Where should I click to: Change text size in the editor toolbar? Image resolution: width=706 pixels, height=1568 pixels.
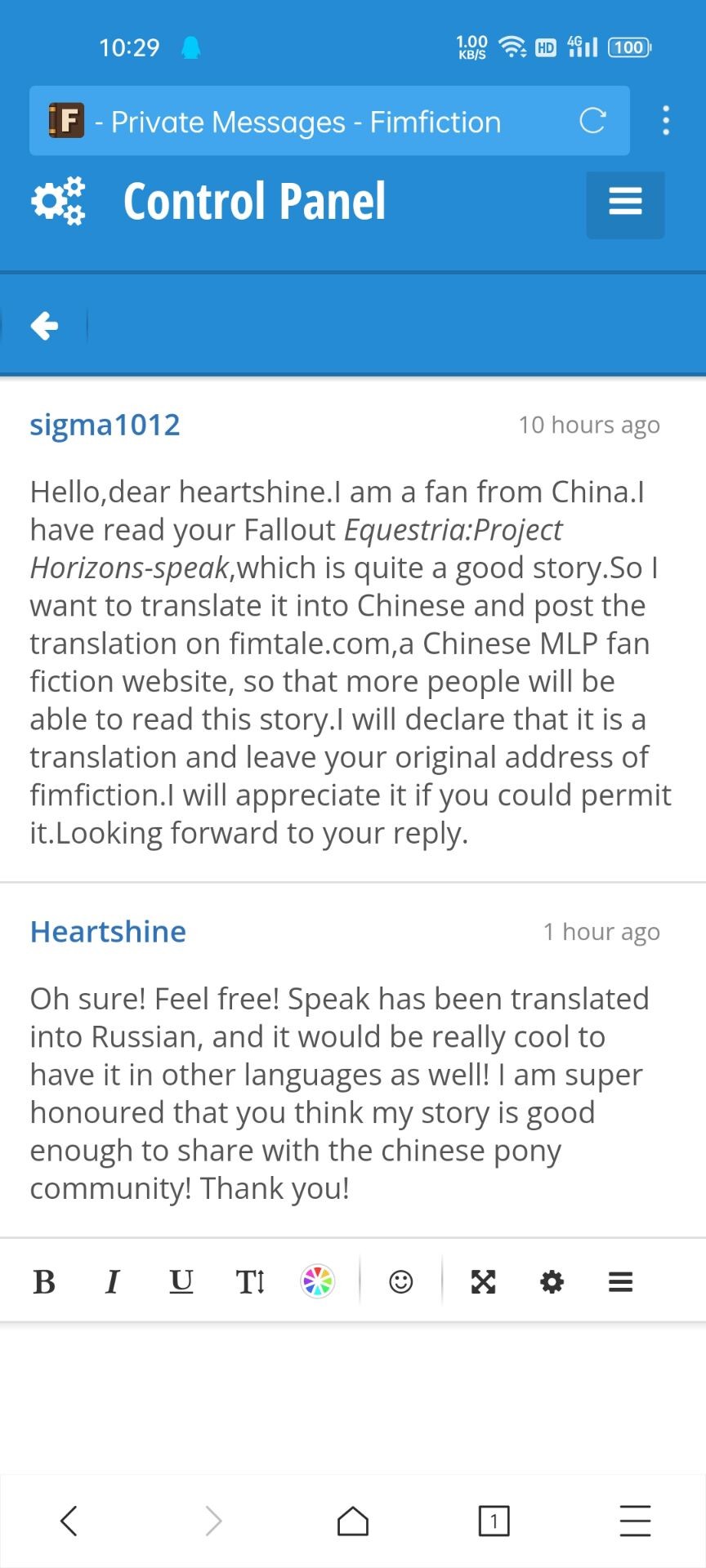click(250, 1282)
